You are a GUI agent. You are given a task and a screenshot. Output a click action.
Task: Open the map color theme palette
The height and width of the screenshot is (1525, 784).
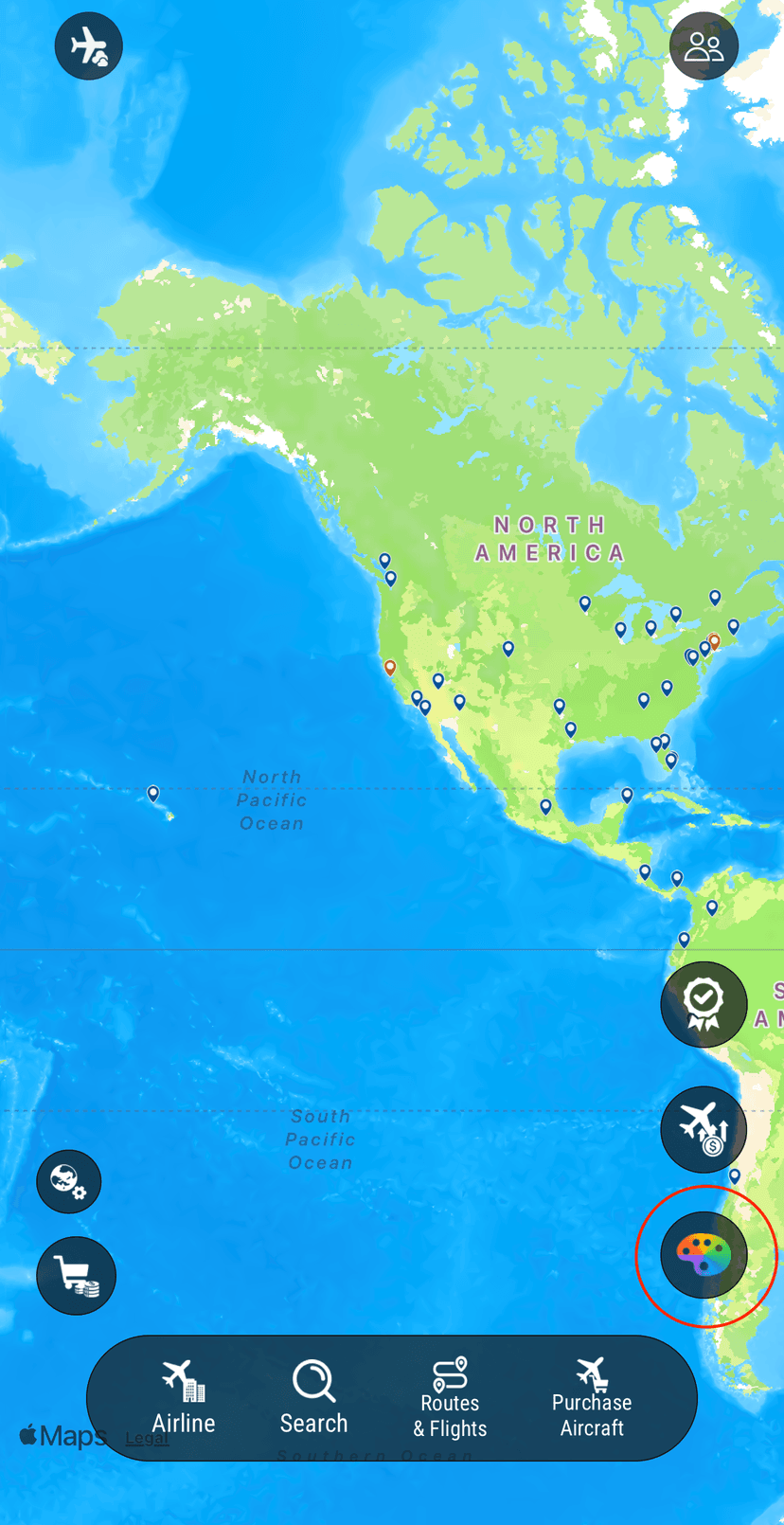[704, 1254]
